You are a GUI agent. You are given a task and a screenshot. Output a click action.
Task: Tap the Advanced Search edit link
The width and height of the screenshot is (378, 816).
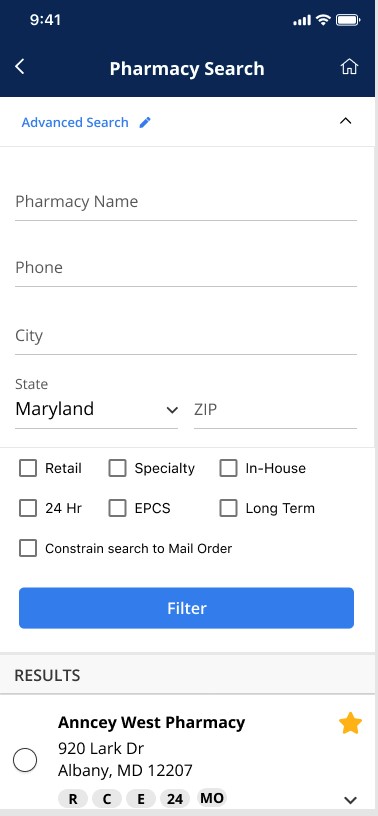[x=86, y=122]
